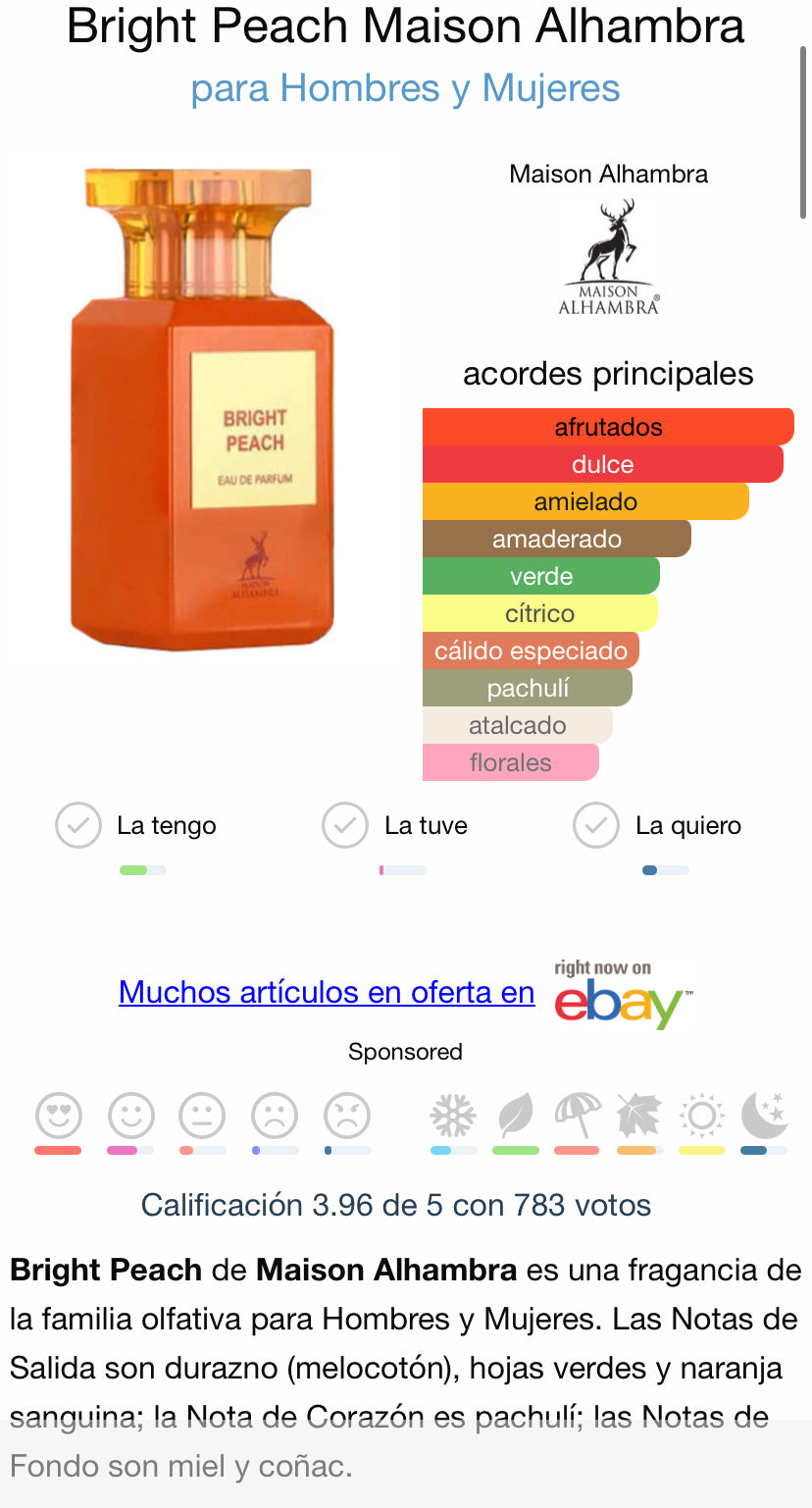Enable the 'La quiero' checkbox
The height and width of the screenshot is (1508, 812).
[595, 825]
